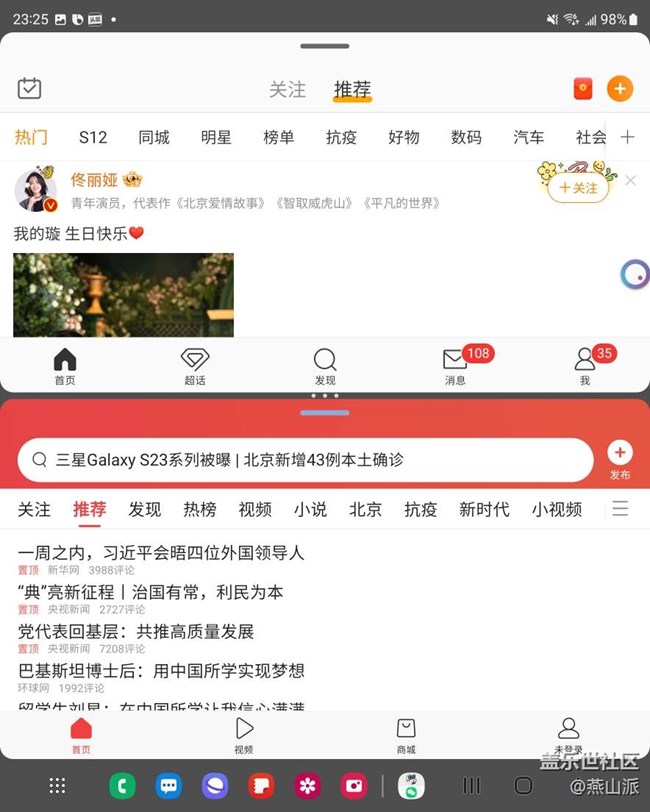Go to the 未登录 profile tab
Image resolution: width=650 pixels, height=812 pixels.
pyautogui.click(x=568, y=736)
